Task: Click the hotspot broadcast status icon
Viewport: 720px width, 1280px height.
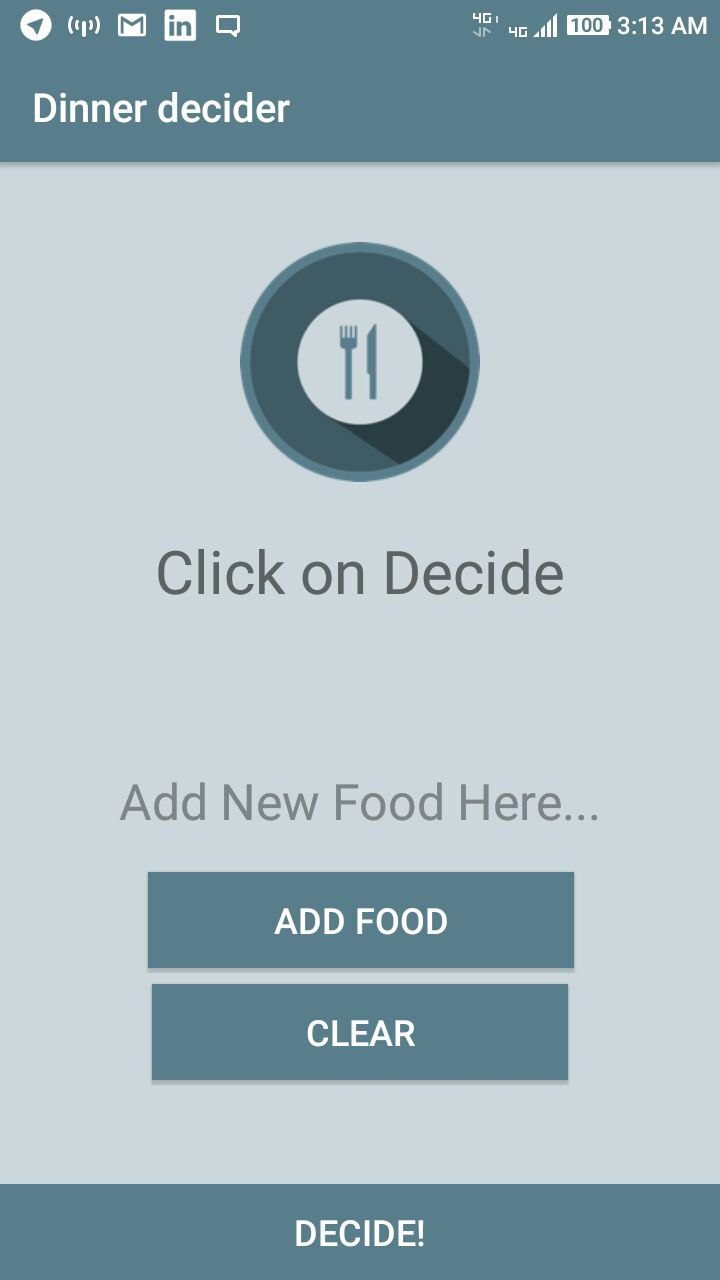Action: (x=84, y=25)
